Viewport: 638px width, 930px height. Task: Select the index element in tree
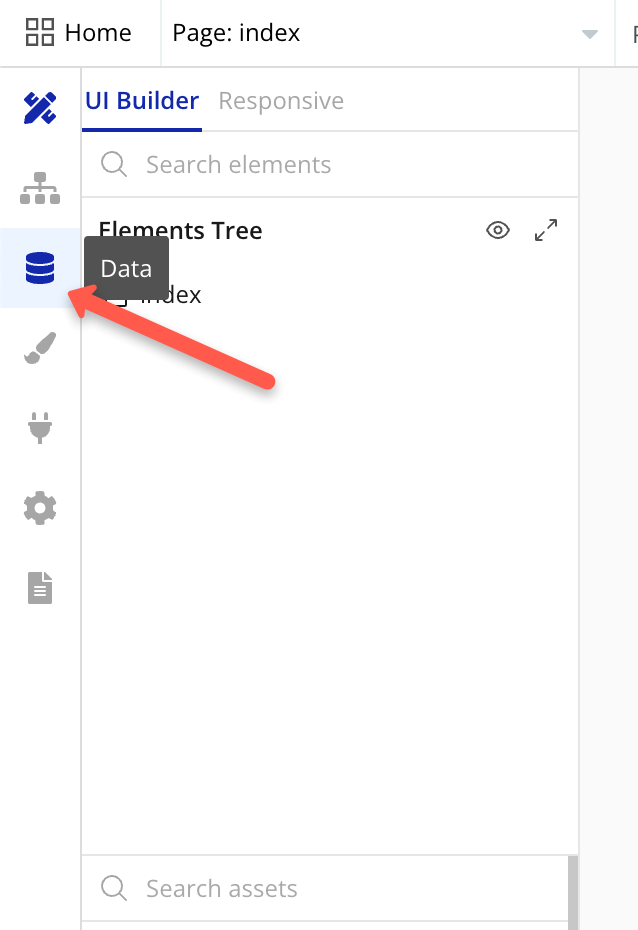[172, 295]
